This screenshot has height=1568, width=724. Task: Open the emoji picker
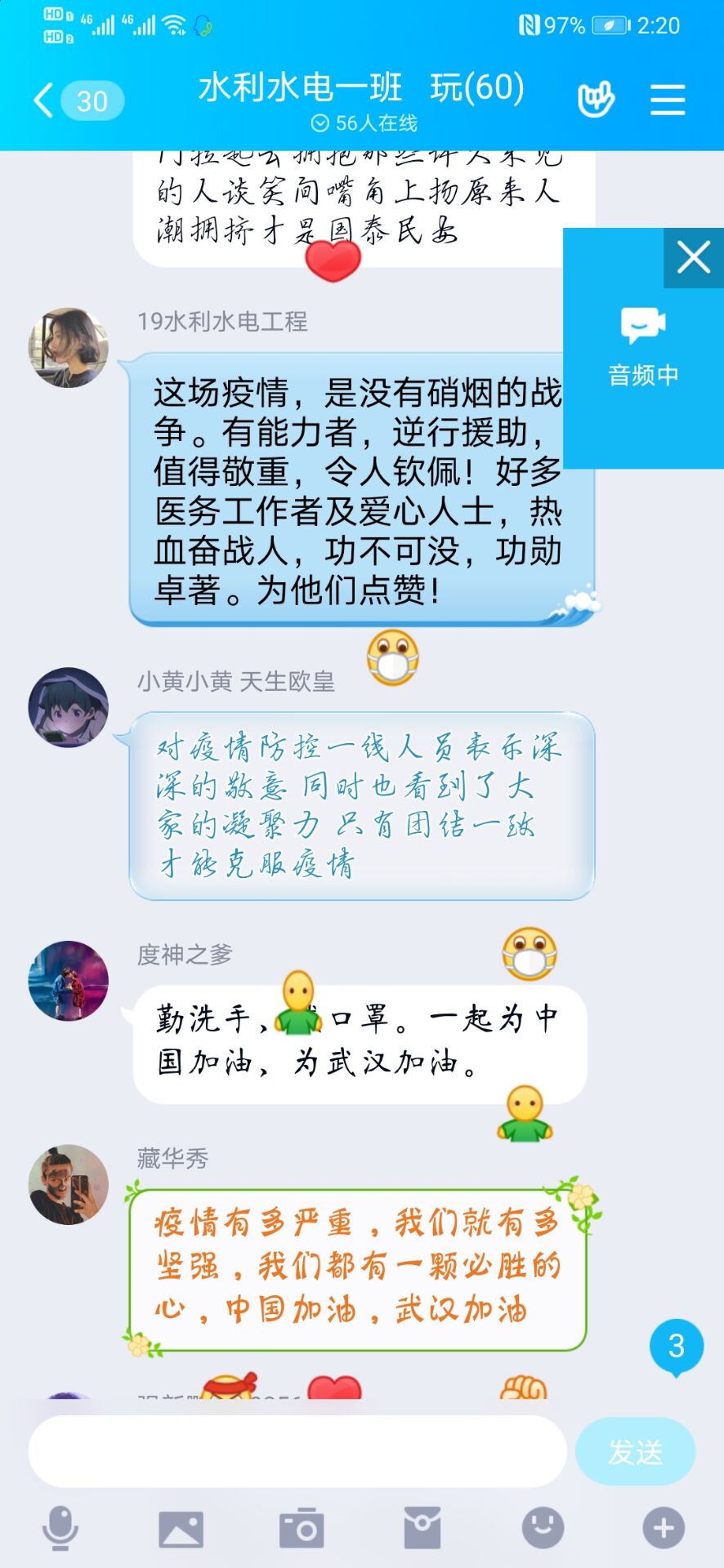(x=543, y=1528)
